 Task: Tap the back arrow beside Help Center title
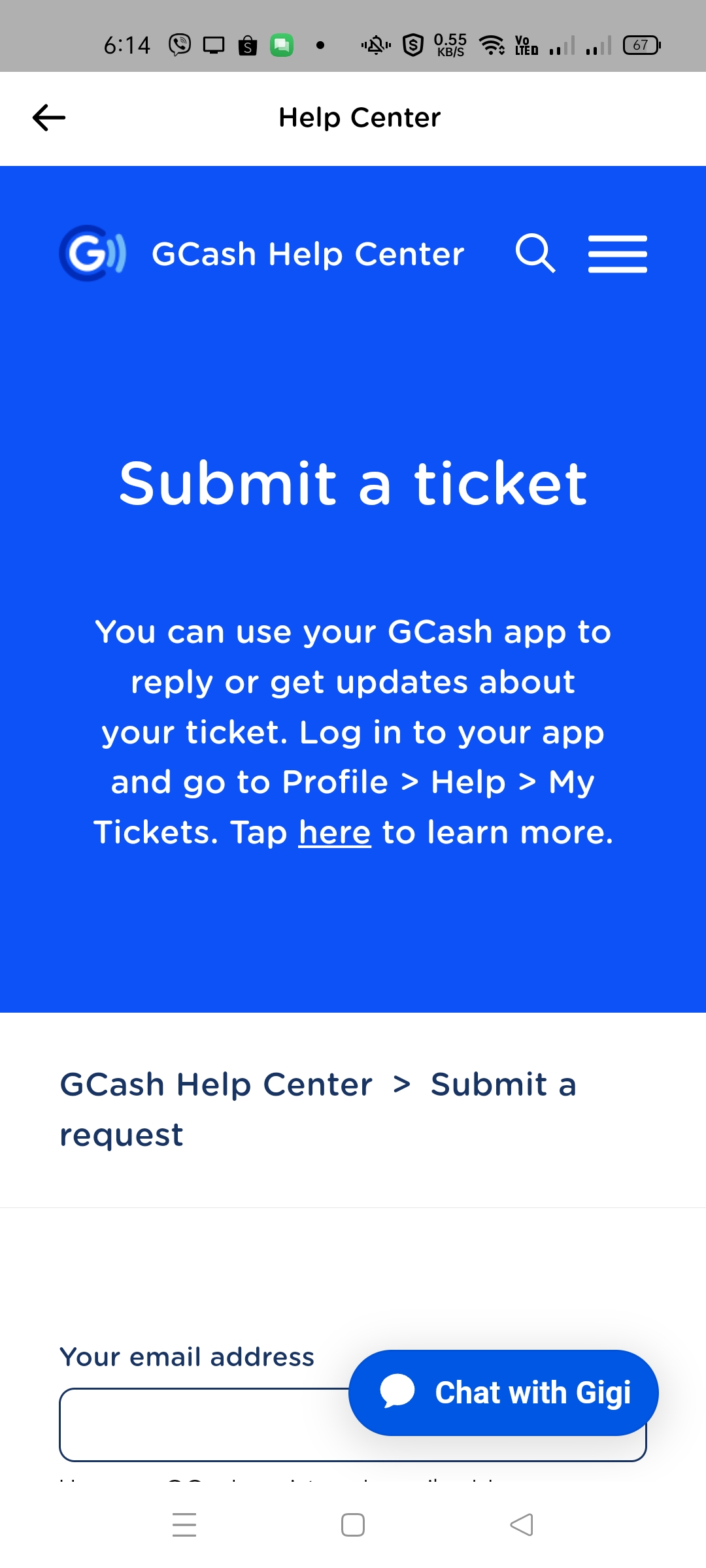[47, 117]
